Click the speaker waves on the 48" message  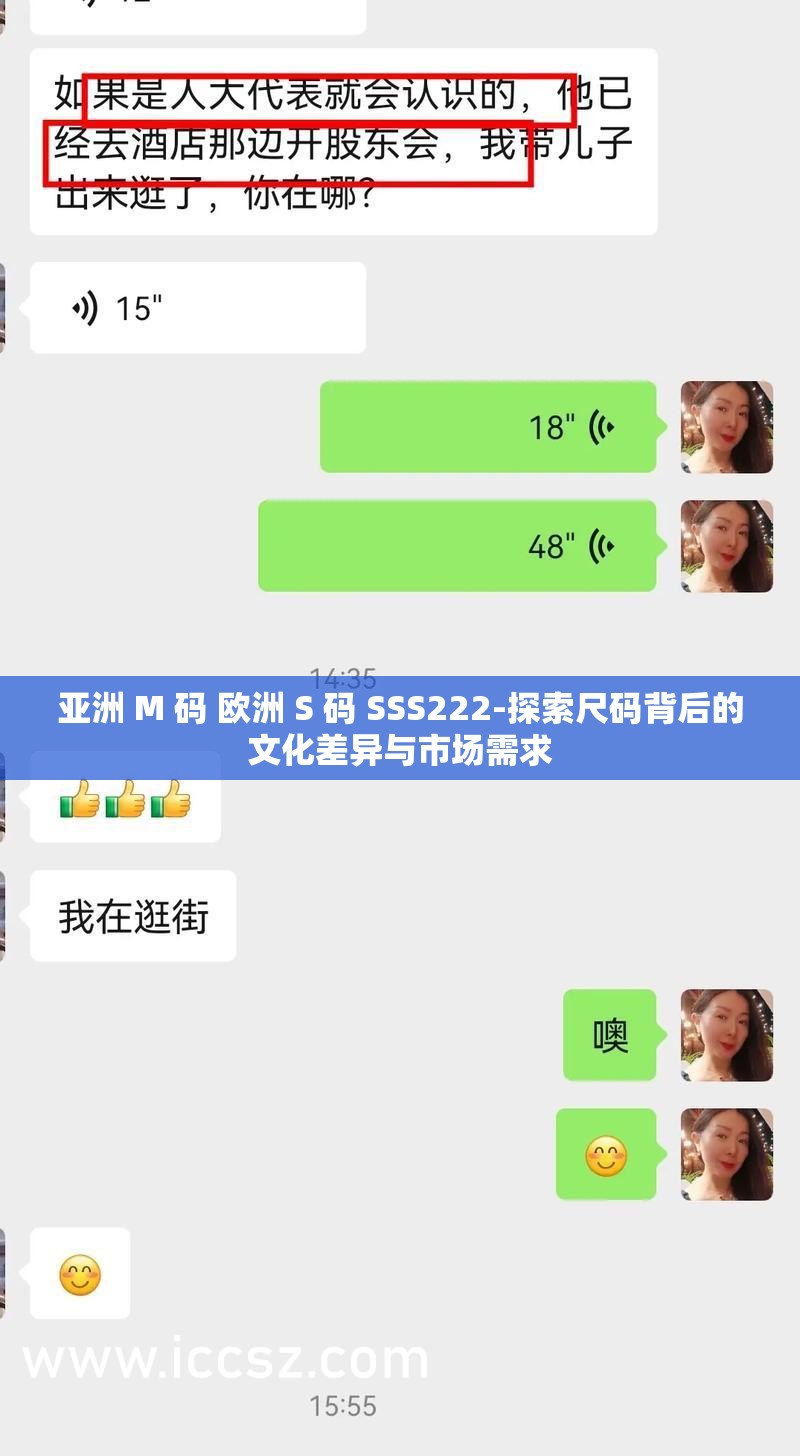pyautogui.click(x=601, y=546)
